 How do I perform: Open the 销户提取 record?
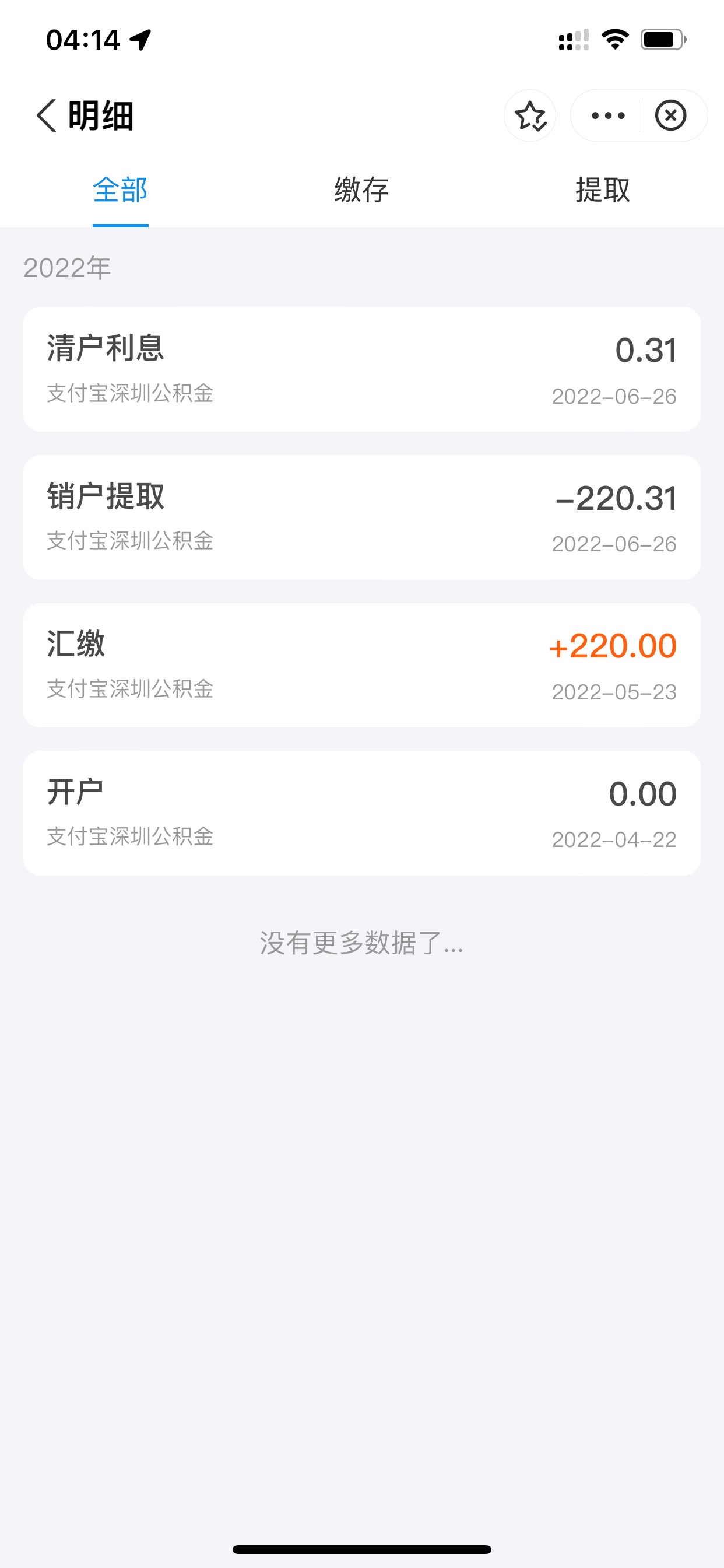[x=362, y=517]
